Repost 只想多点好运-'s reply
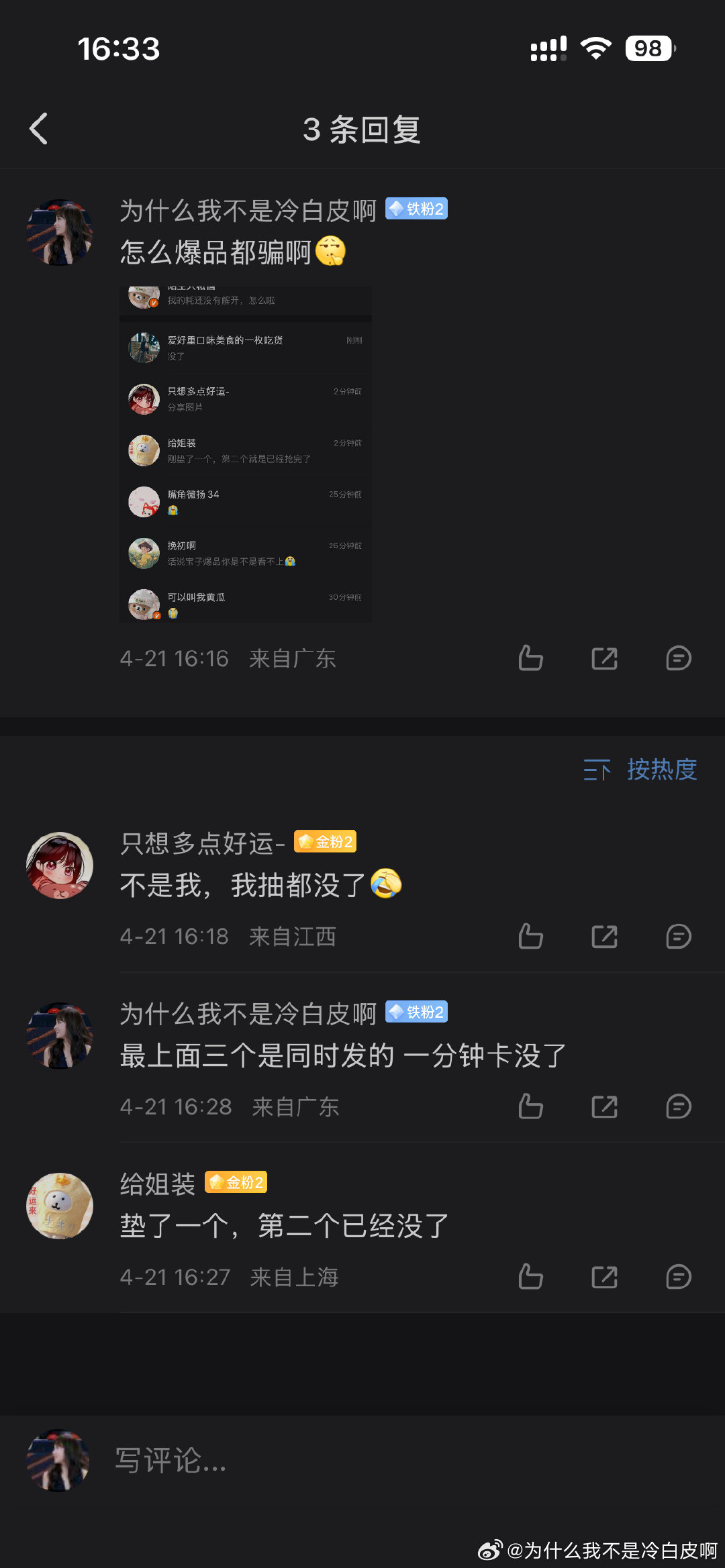This screenshot has width=725, height=1568. [604, 936]
